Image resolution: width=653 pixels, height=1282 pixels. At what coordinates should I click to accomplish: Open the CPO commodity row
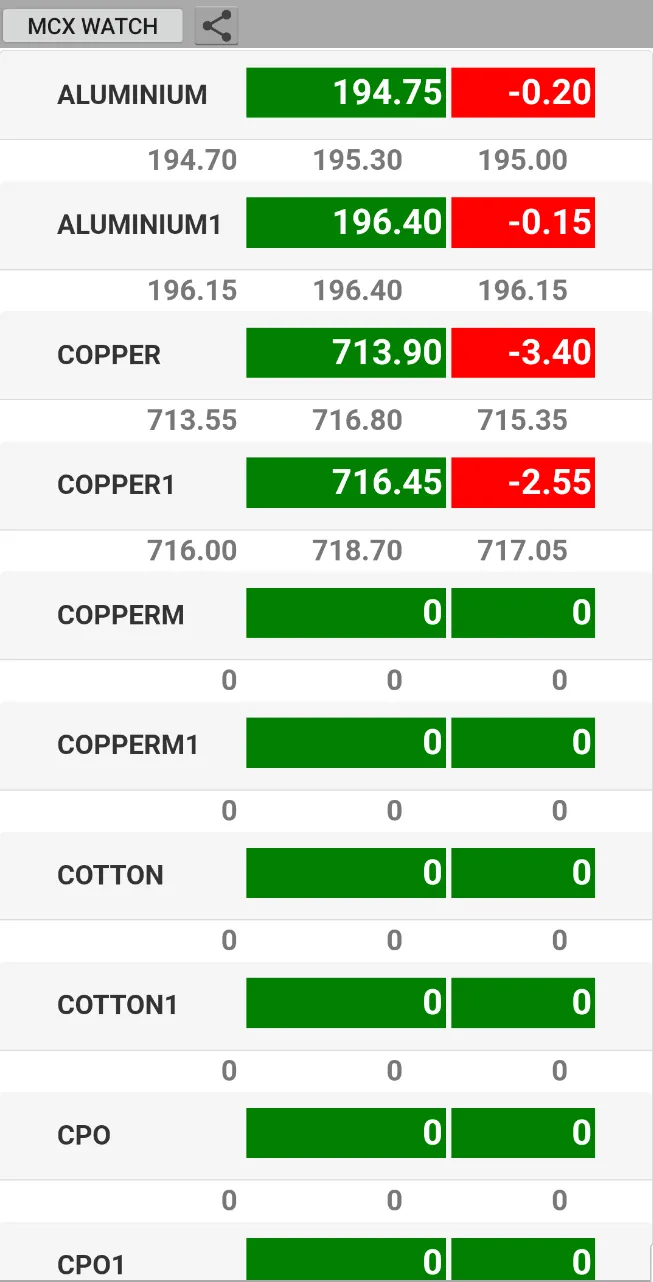(84, 1135)
